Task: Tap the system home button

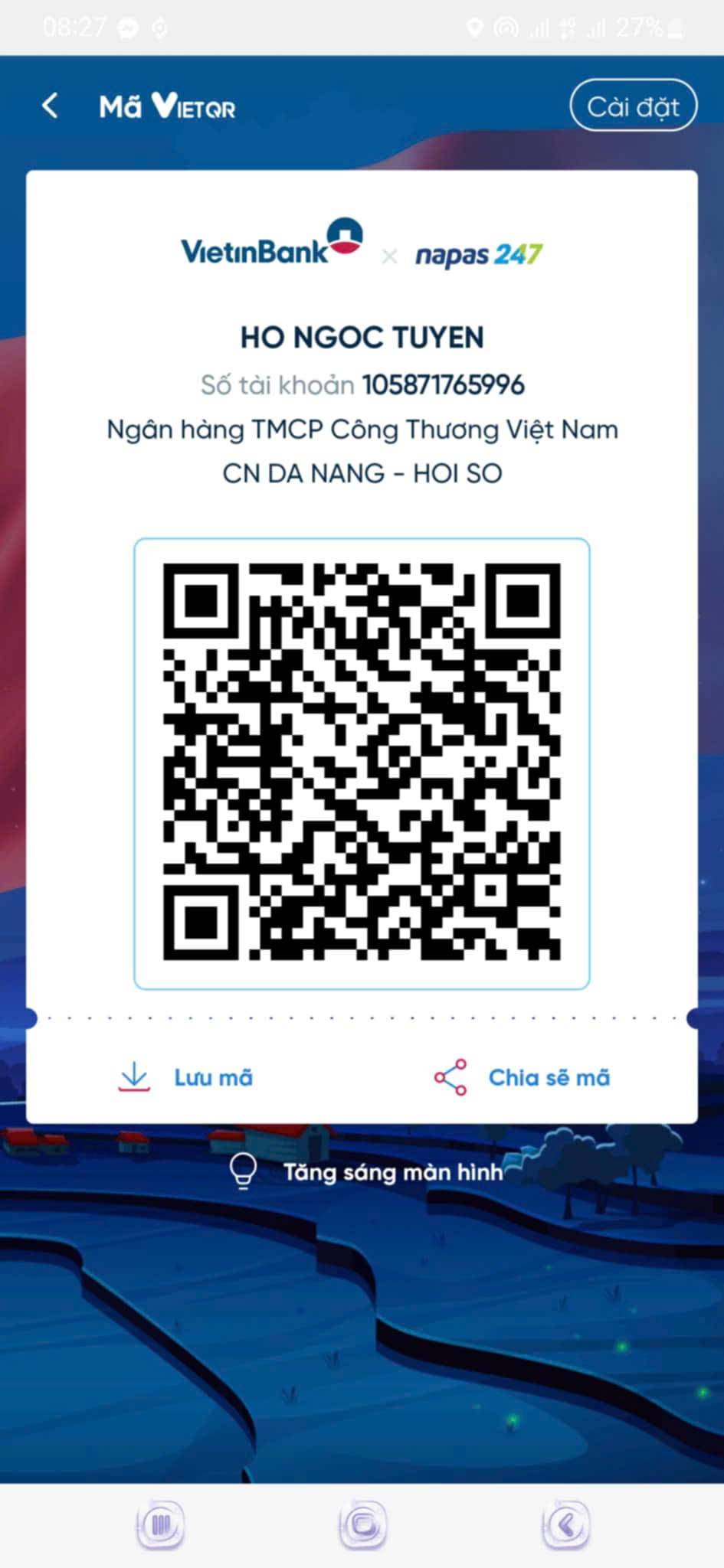Action: coord(362,1524)
